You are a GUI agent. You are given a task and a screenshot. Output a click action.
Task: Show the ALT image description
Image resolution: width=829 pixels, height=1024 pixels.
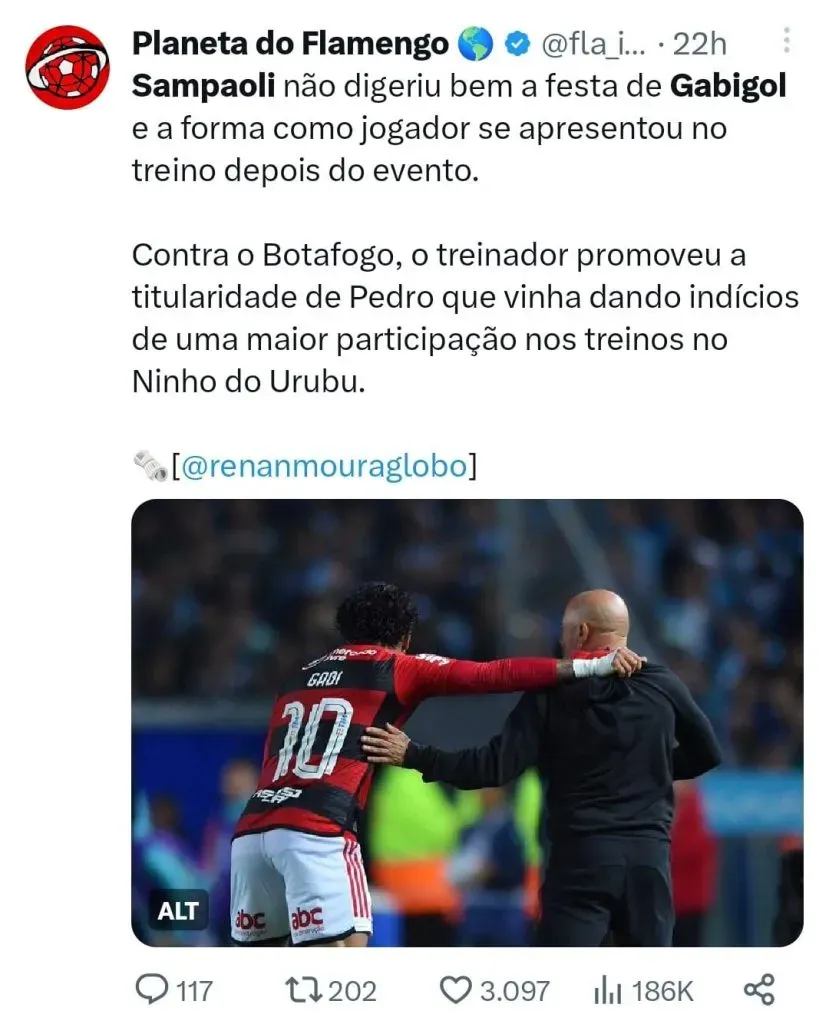[x=179, y=911]
